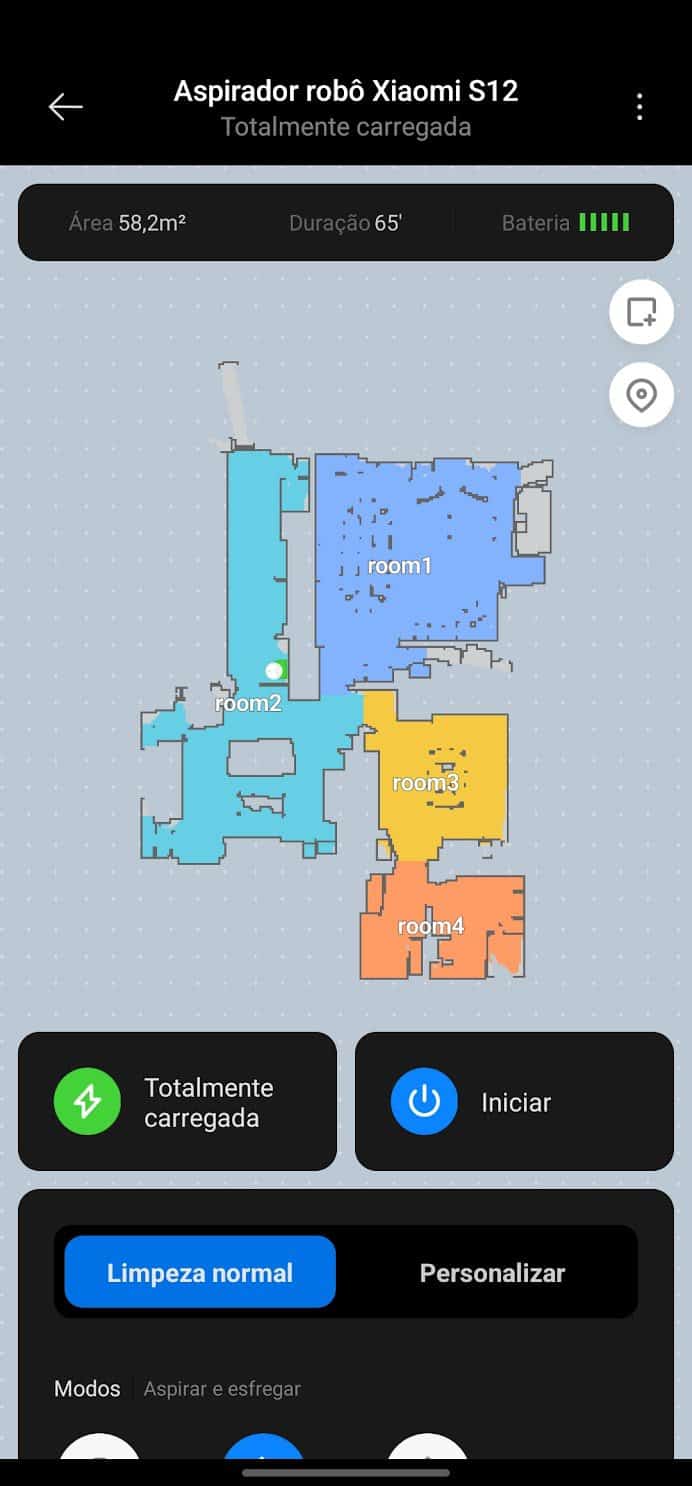Select room2 on the map

click(x=248, y=704)
